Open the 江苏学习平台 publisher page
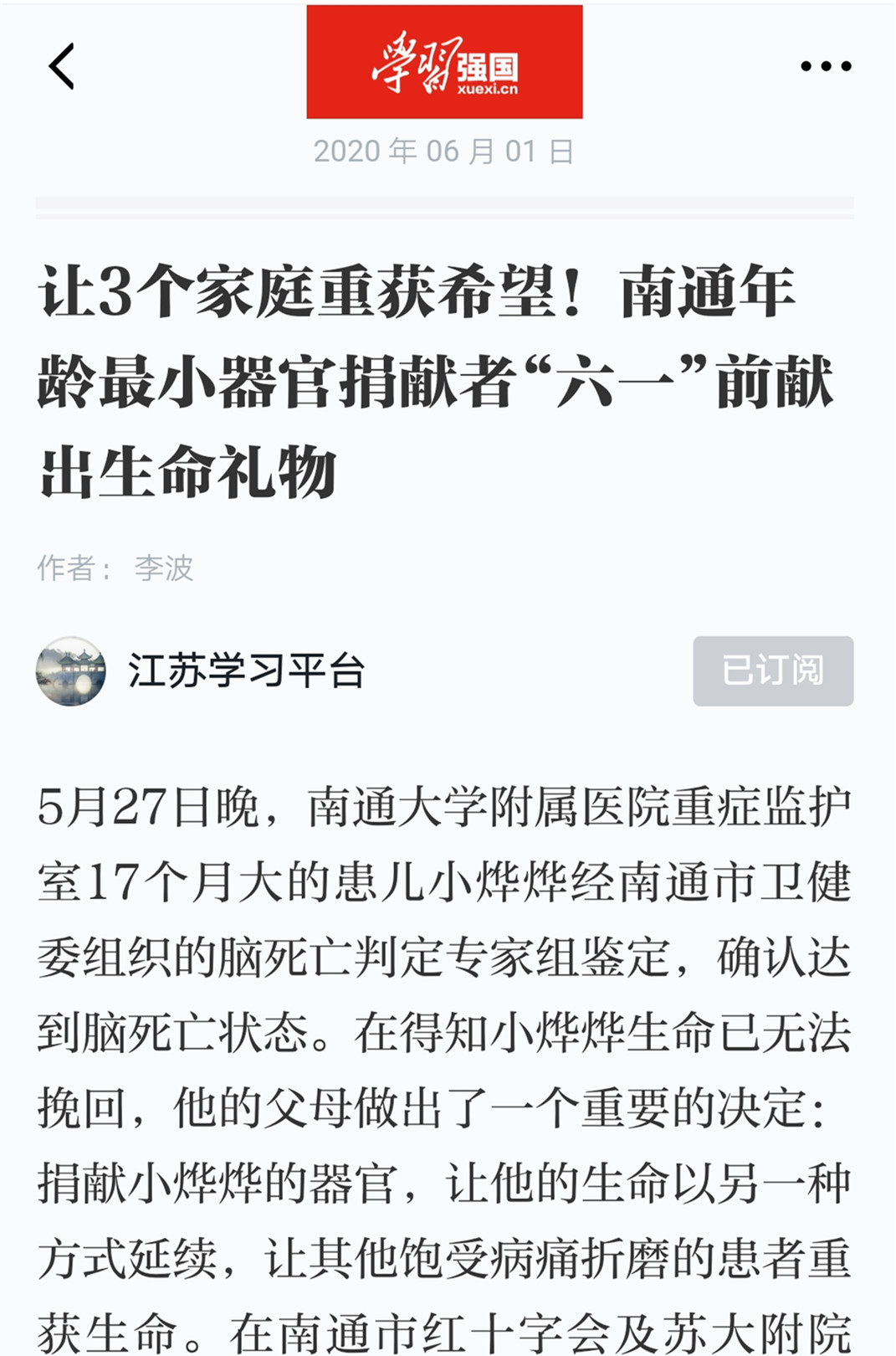Image resolution: width=896 pixels, height=1356 pixels. (x=244, y=670)
